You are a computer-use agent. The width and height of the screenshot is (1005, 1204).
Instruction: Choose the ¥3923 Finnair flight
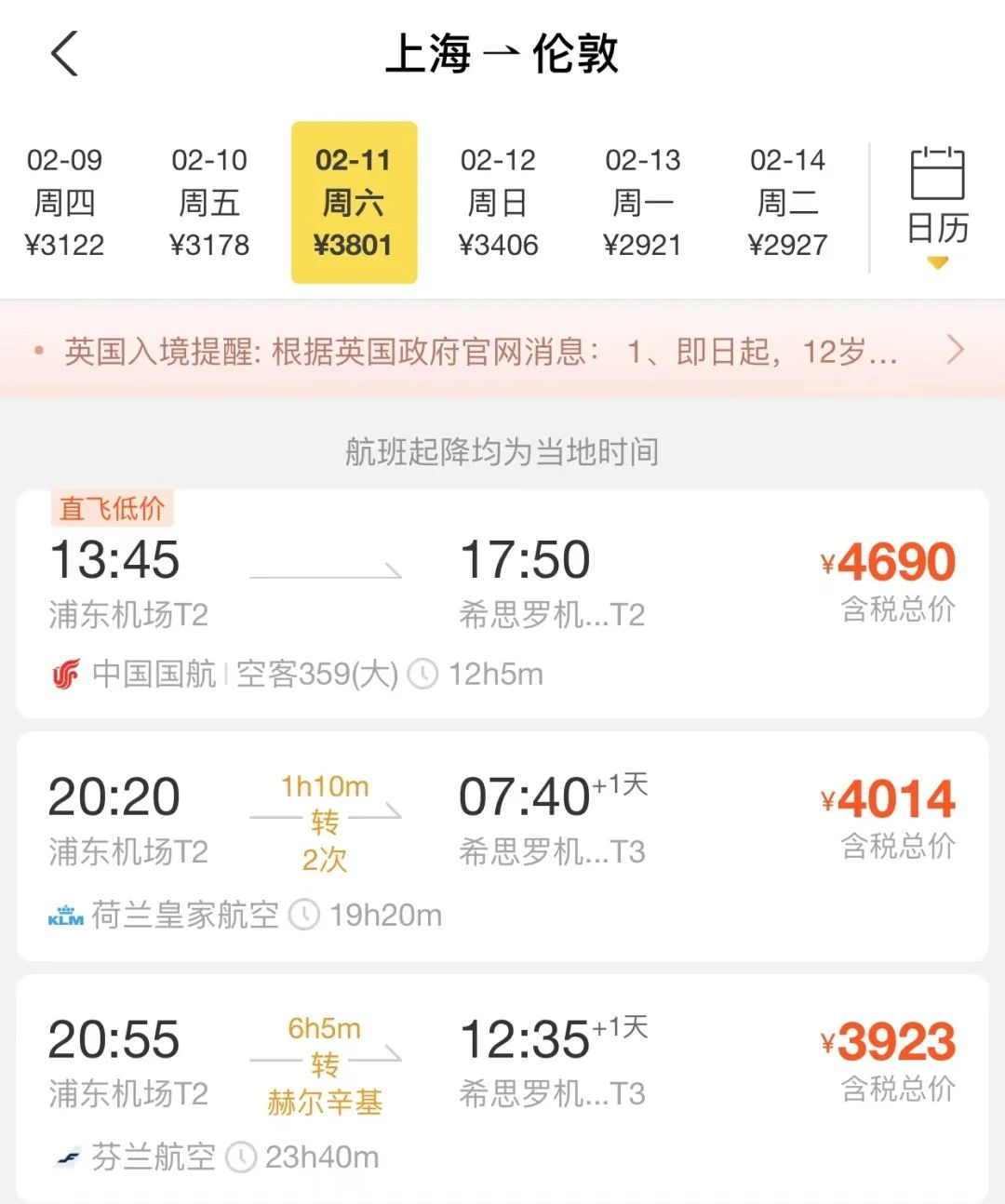502,1079
